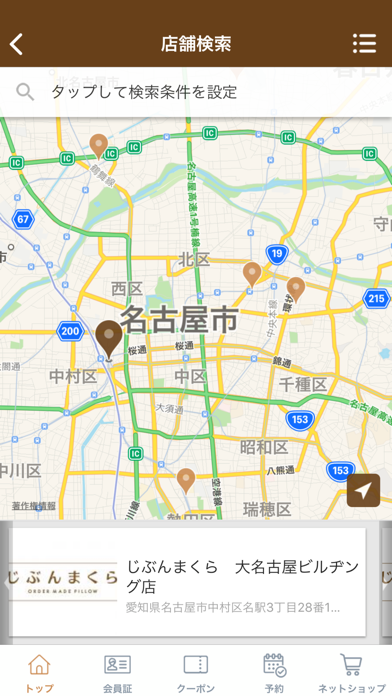Go back using the header arrow
Image resolution: width=392 pixels, height=696 pixels.
pos(16,44)
